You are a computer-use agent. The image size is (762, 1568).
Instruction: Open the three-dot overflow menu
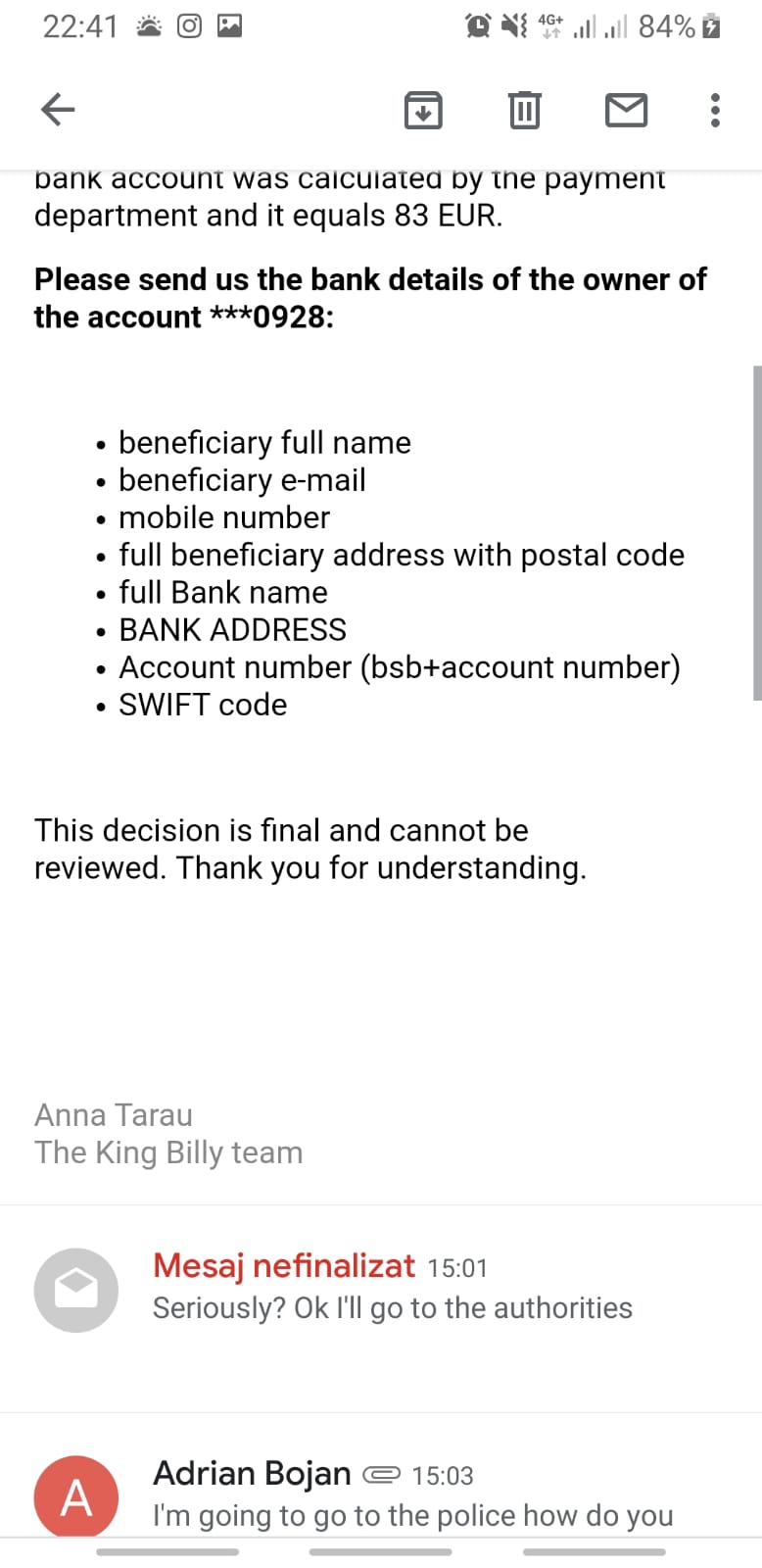(x=715, y=110)
